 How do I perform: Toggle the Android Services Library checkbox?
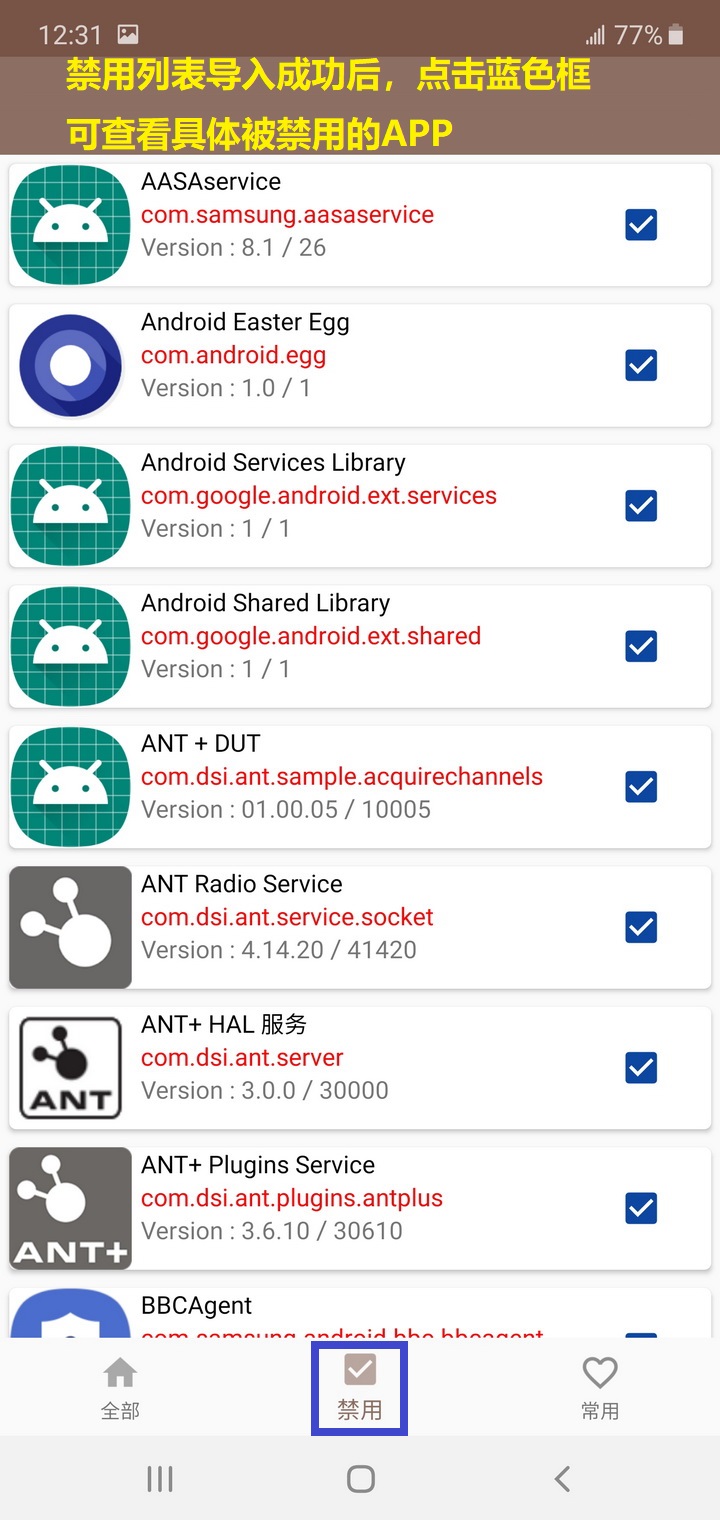click(641, 506)
